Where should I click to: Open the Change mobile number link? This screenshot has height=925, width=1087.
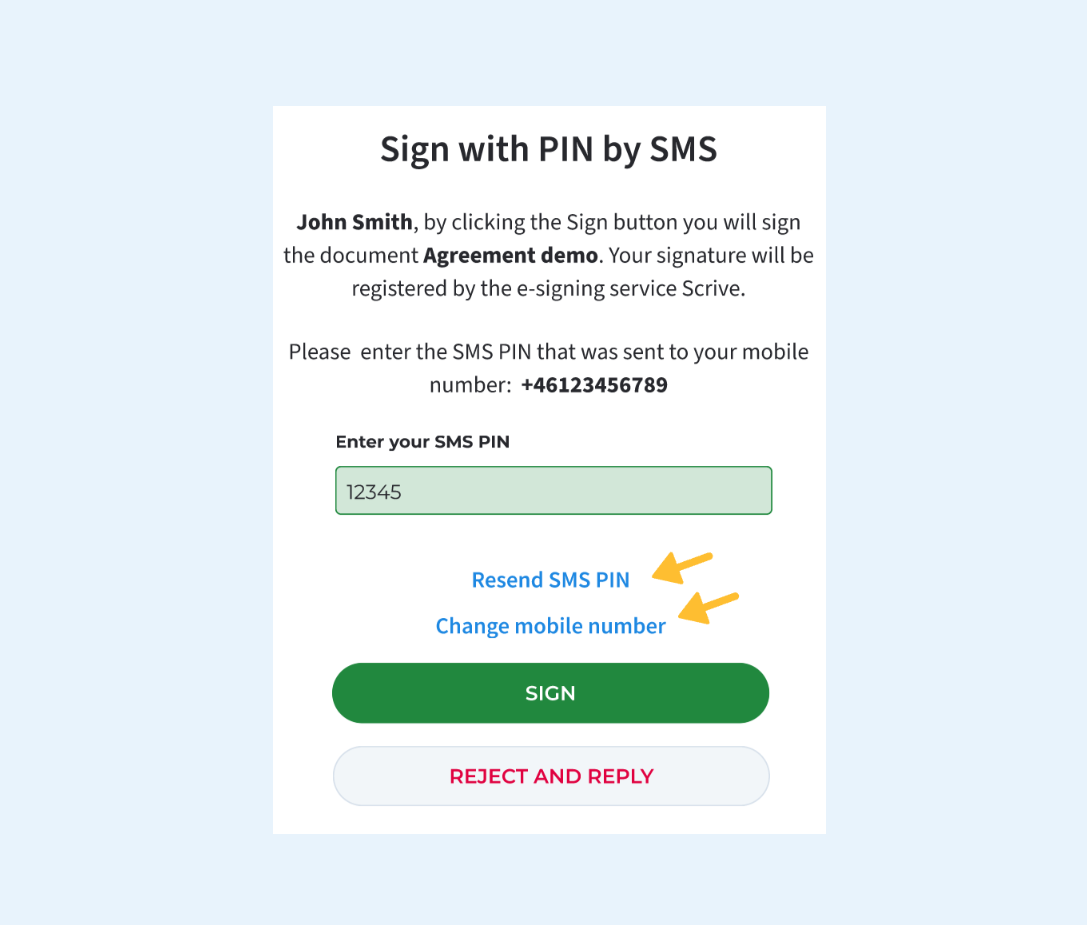click(x=550, y=626)
